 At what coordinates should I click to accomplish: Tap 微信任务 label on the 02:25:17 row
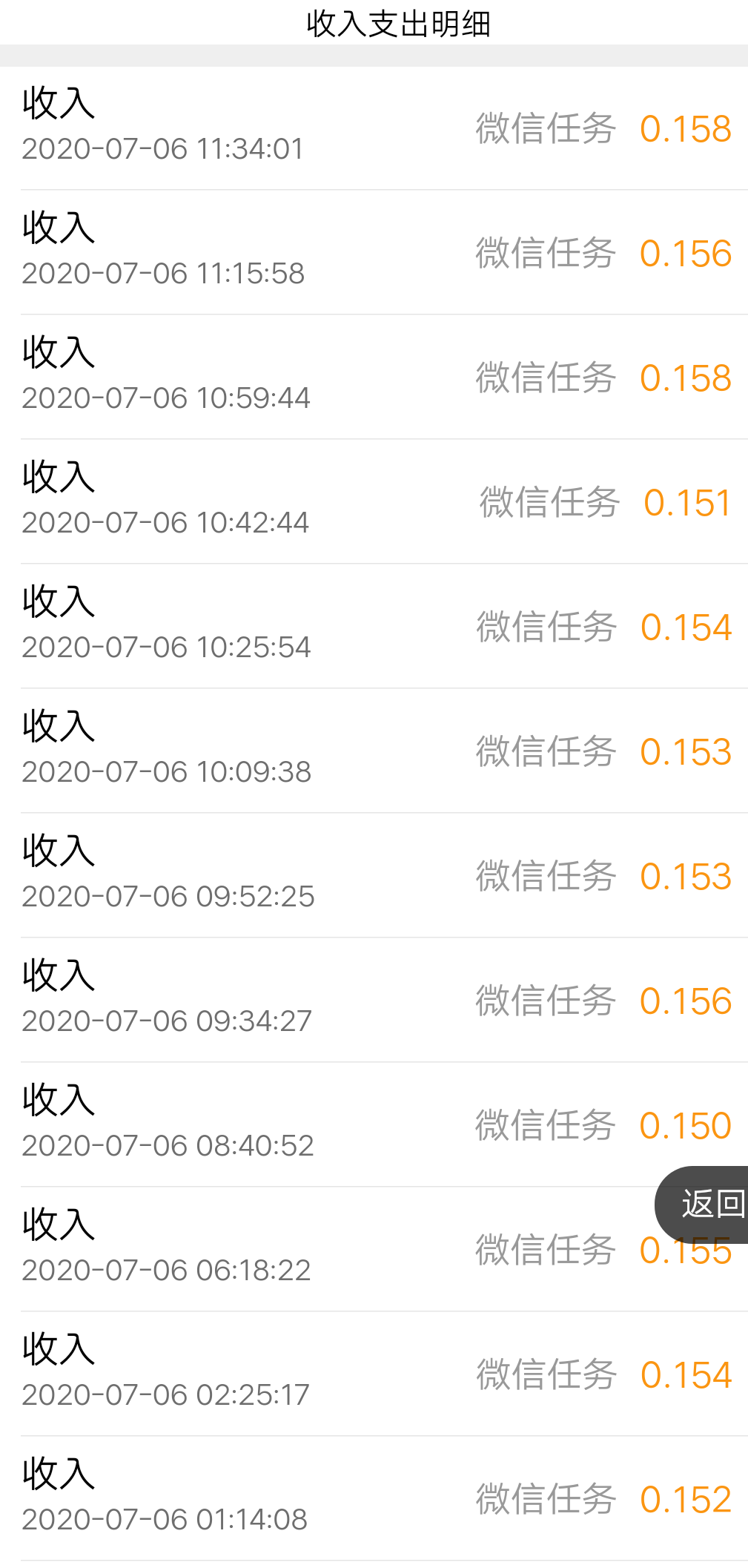click(x=546, y=1375)
